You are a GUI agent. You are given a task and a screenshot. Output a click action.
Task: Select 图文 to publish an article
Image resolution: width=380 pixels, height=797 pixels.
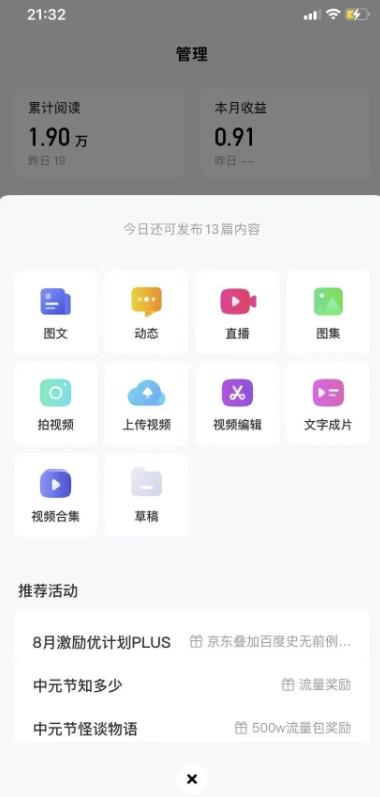coord(55,312)
